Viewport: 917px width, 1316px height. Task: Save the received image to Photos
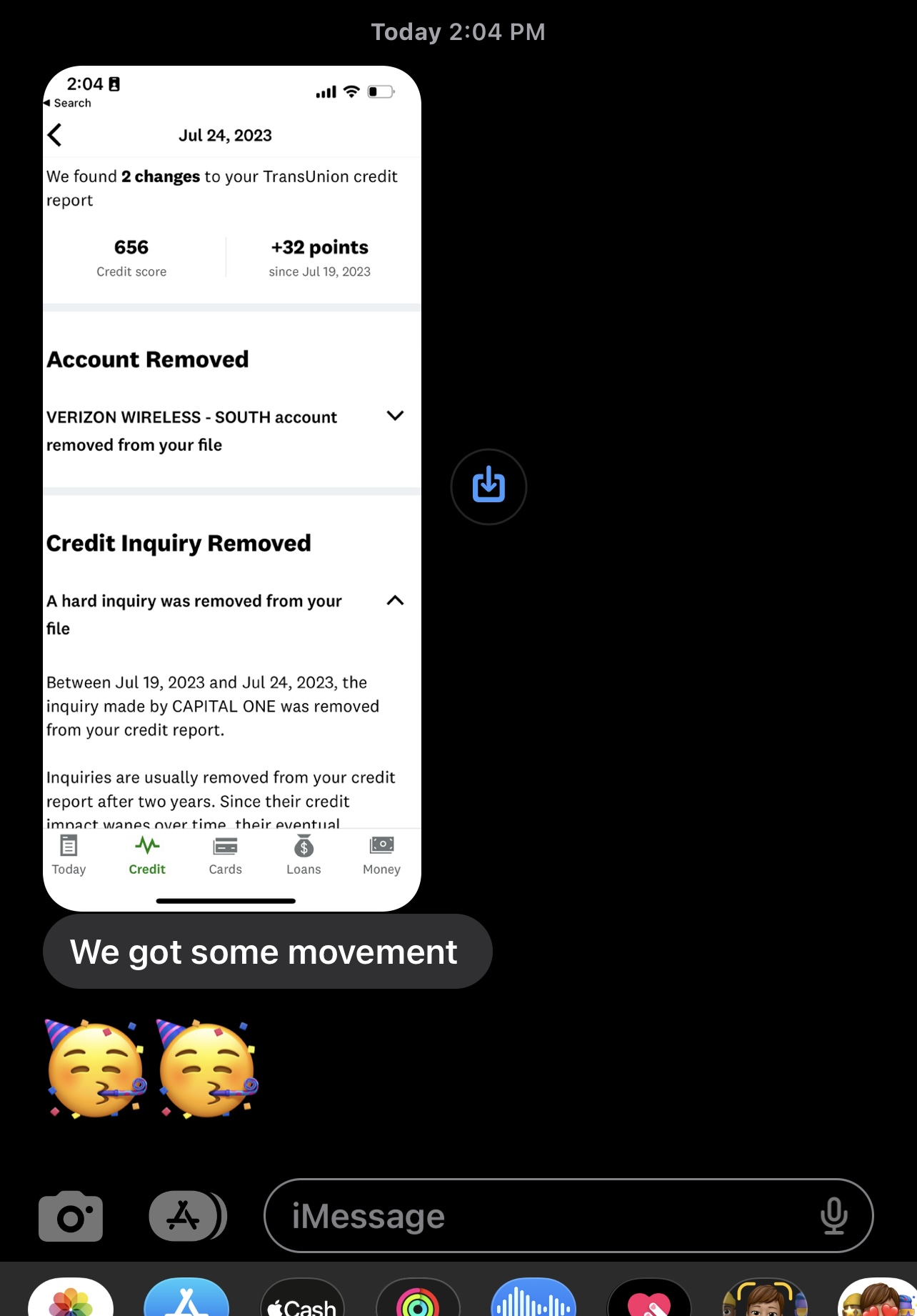pyautogui.click(x=488, y=487)
